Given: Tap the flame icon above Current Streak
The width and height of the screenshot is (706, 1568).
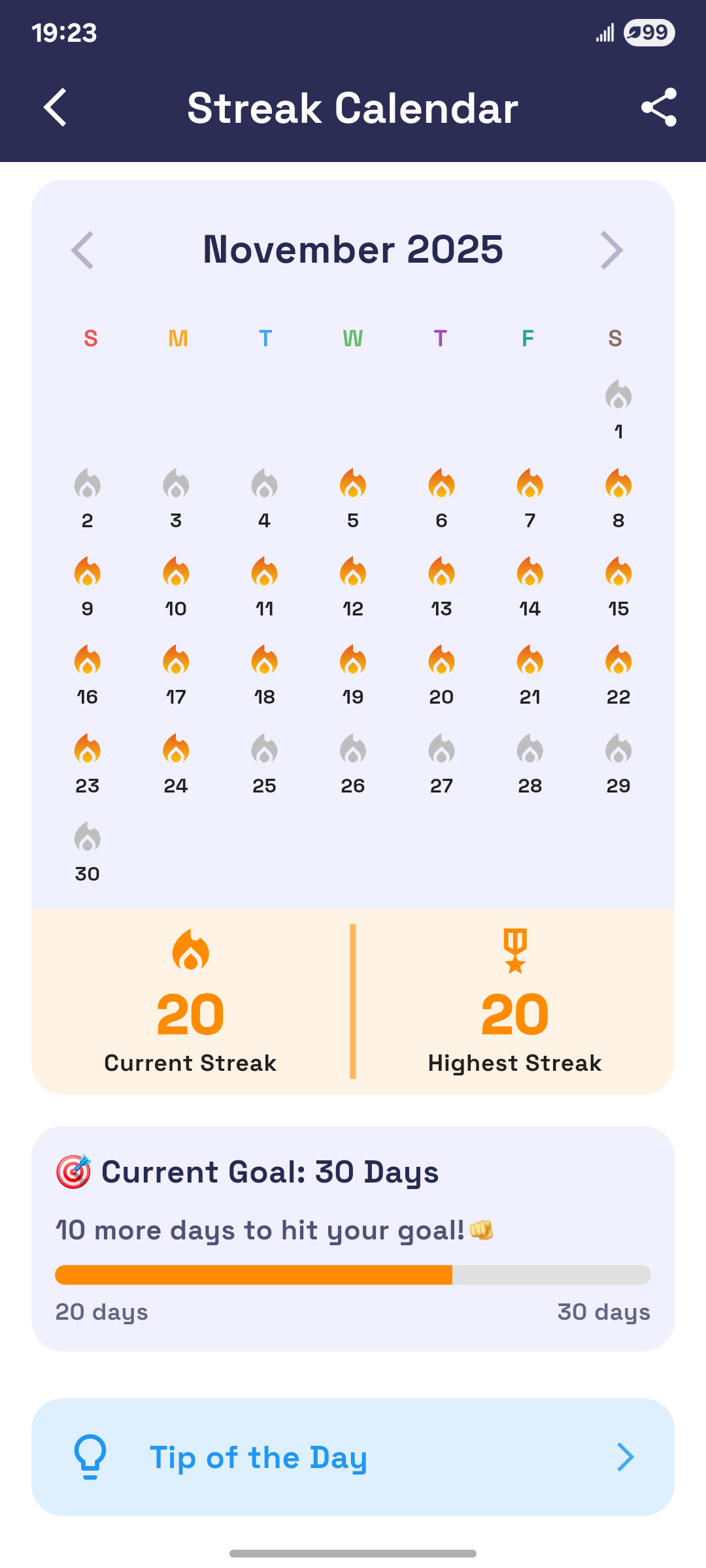Looking at the screenshot, I should point(190,953).
